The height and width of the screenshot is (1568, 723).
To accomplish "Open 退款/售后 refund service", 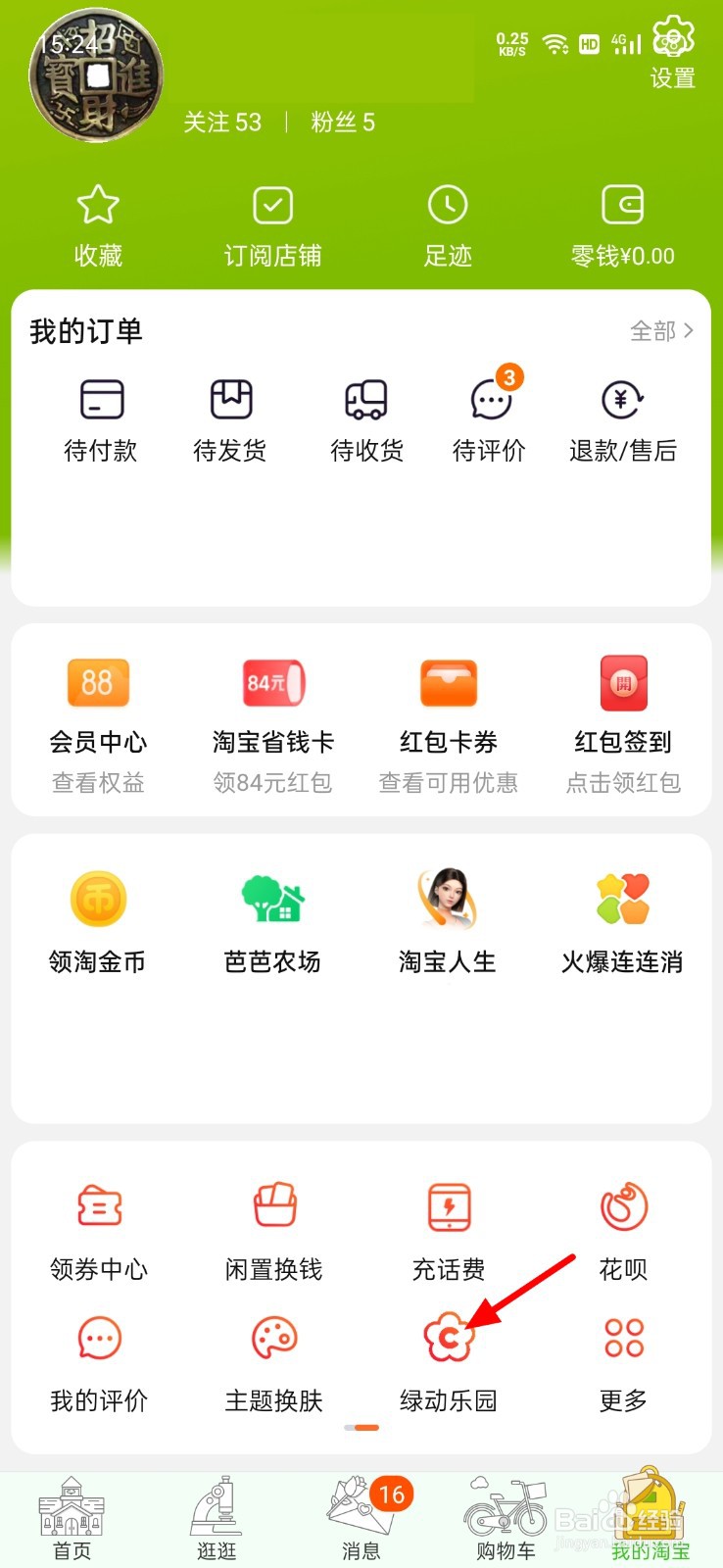I will 623,419.
